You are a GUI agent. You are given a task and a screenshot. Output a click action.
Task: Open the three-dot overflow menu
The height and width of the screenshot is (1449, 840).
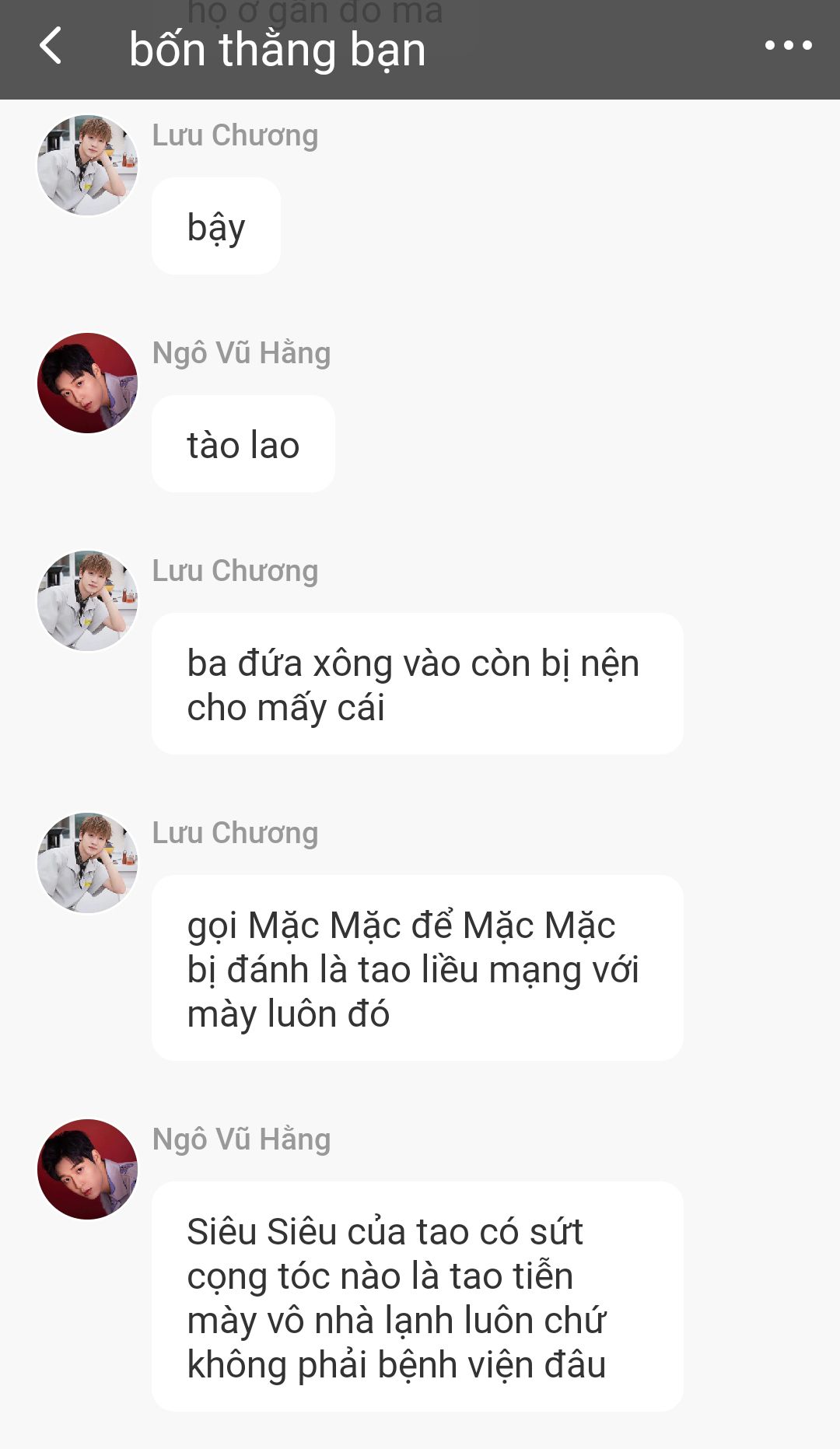coord(788,46)
